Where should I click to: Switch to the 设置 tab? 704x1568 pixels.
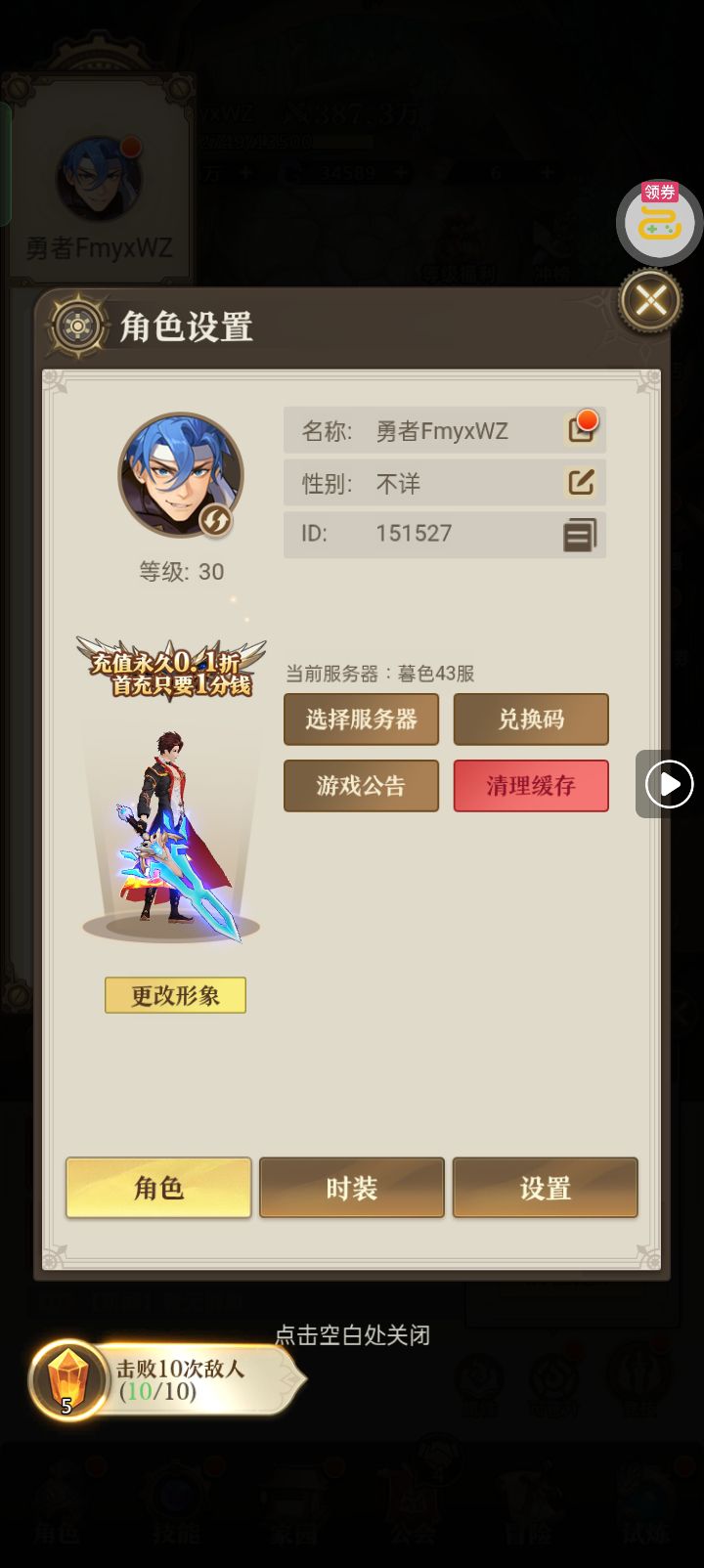tap(545, 1188)
